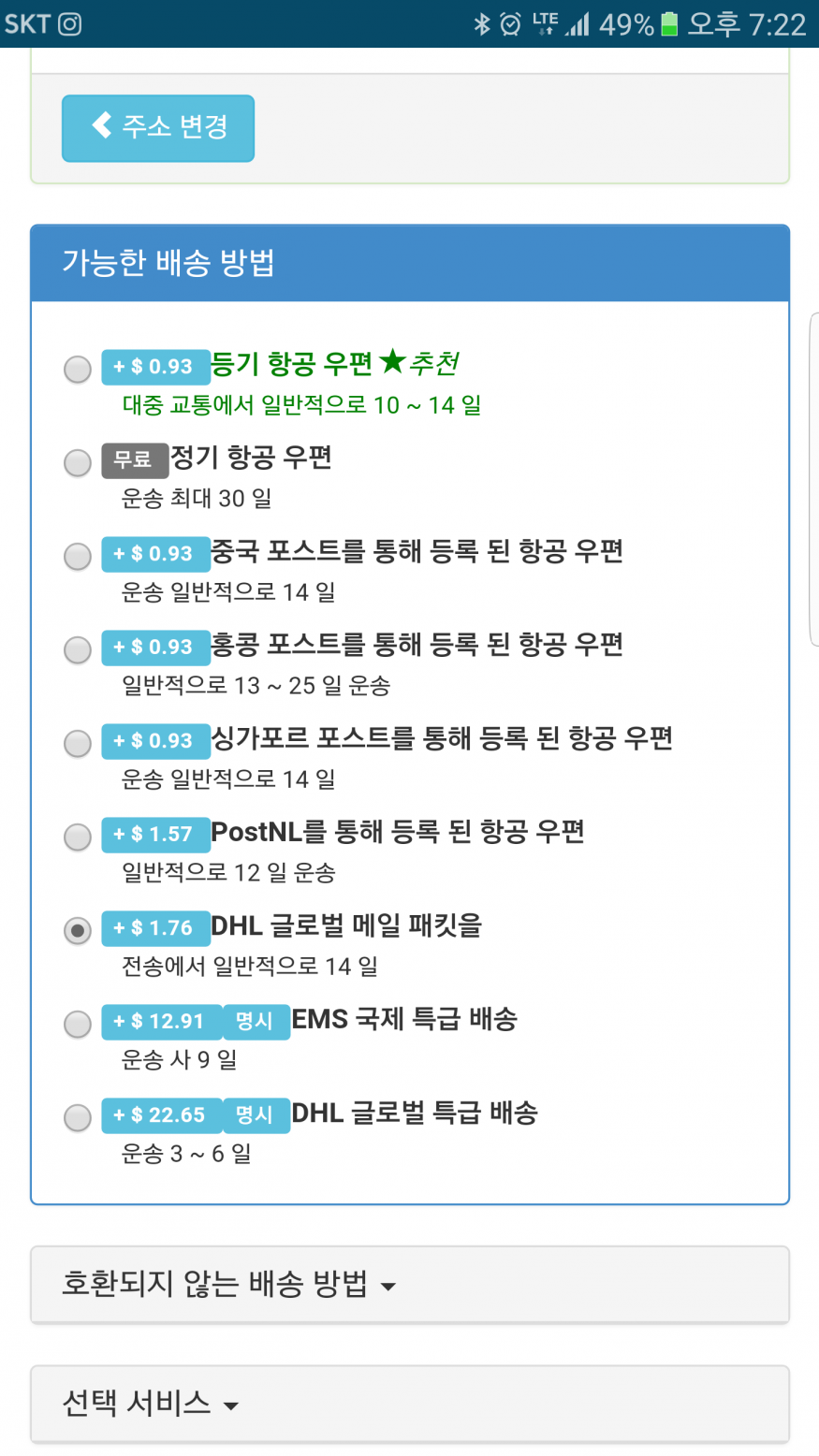Viewport: 819px width, 1456px height.
Task: Pick EMS 국제 특급 배송 option
Action: pos(78,1024)
